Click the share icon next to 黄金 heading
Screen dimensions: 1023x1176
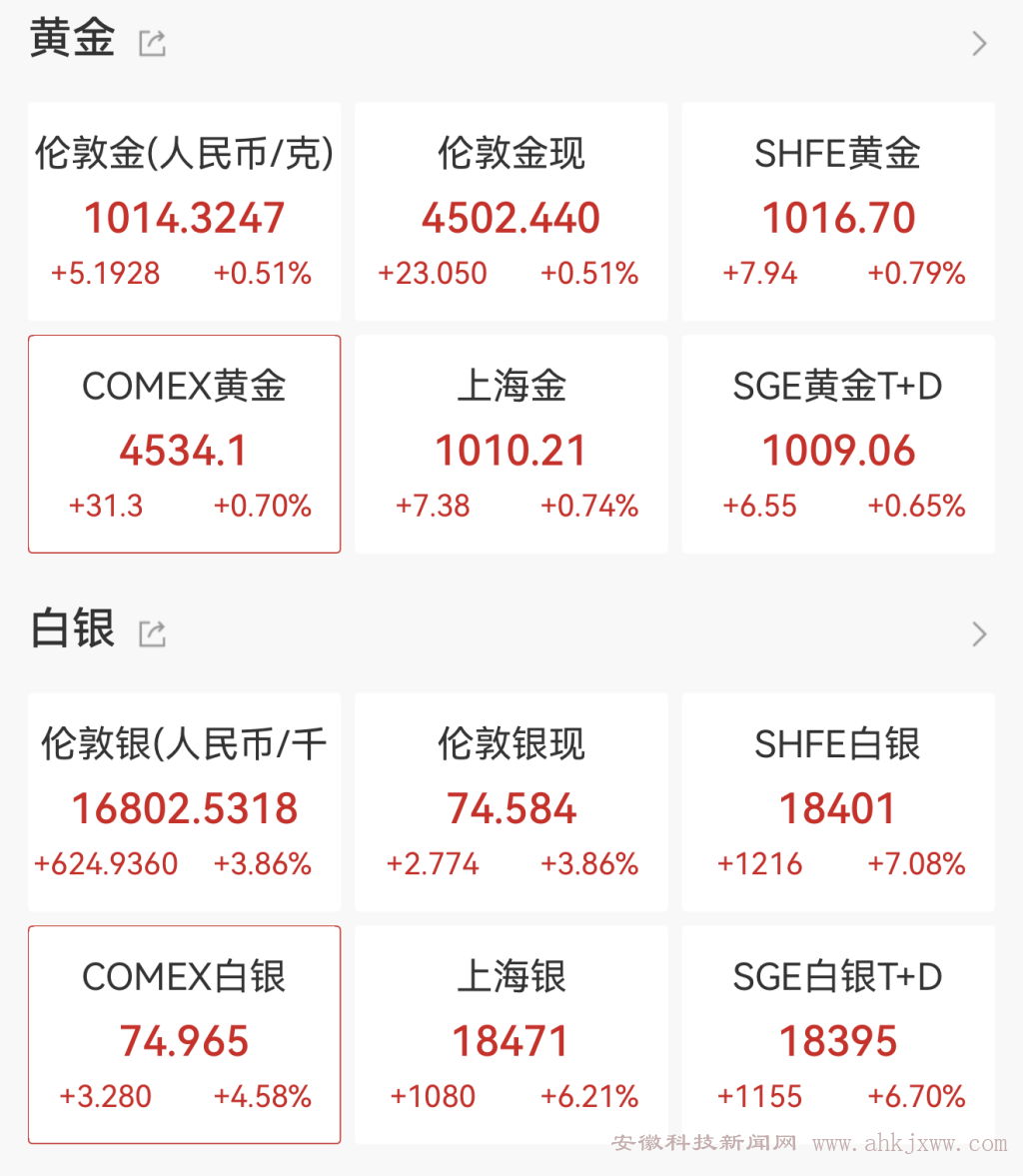[152, 42]
